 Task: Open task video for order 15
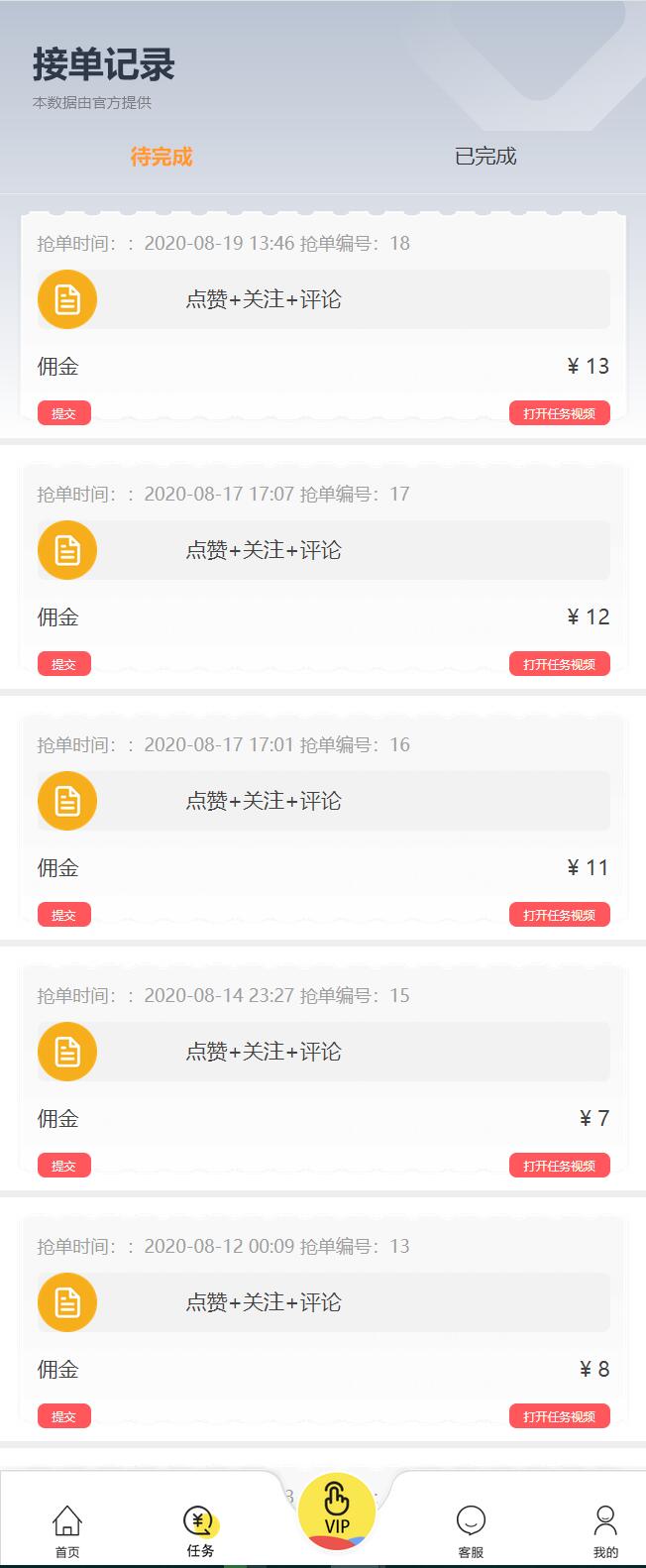[559, 1166]
